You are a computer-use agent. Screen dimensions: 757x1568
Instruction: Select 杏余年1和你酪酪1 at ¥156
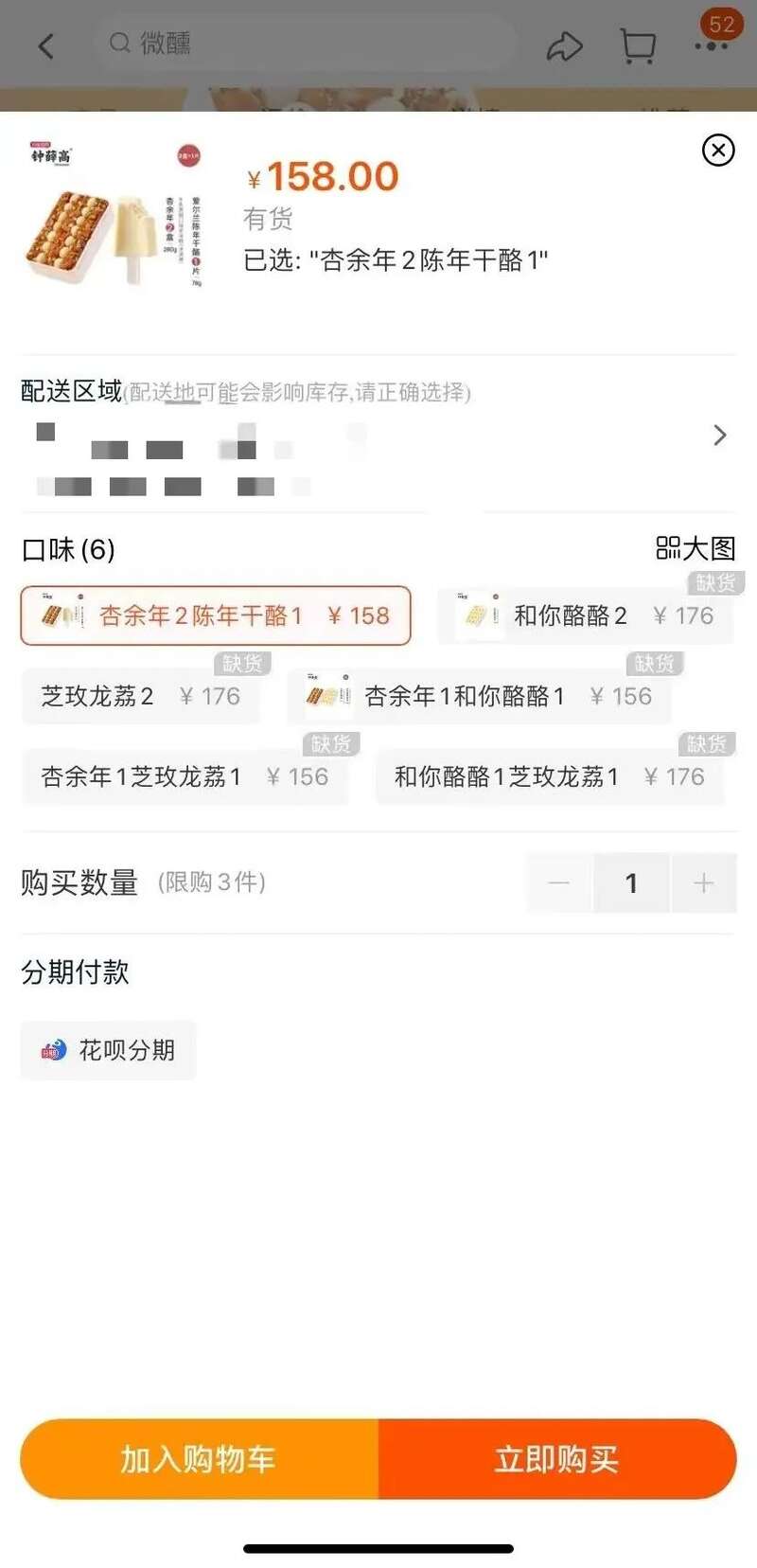(x=480, y=697)
